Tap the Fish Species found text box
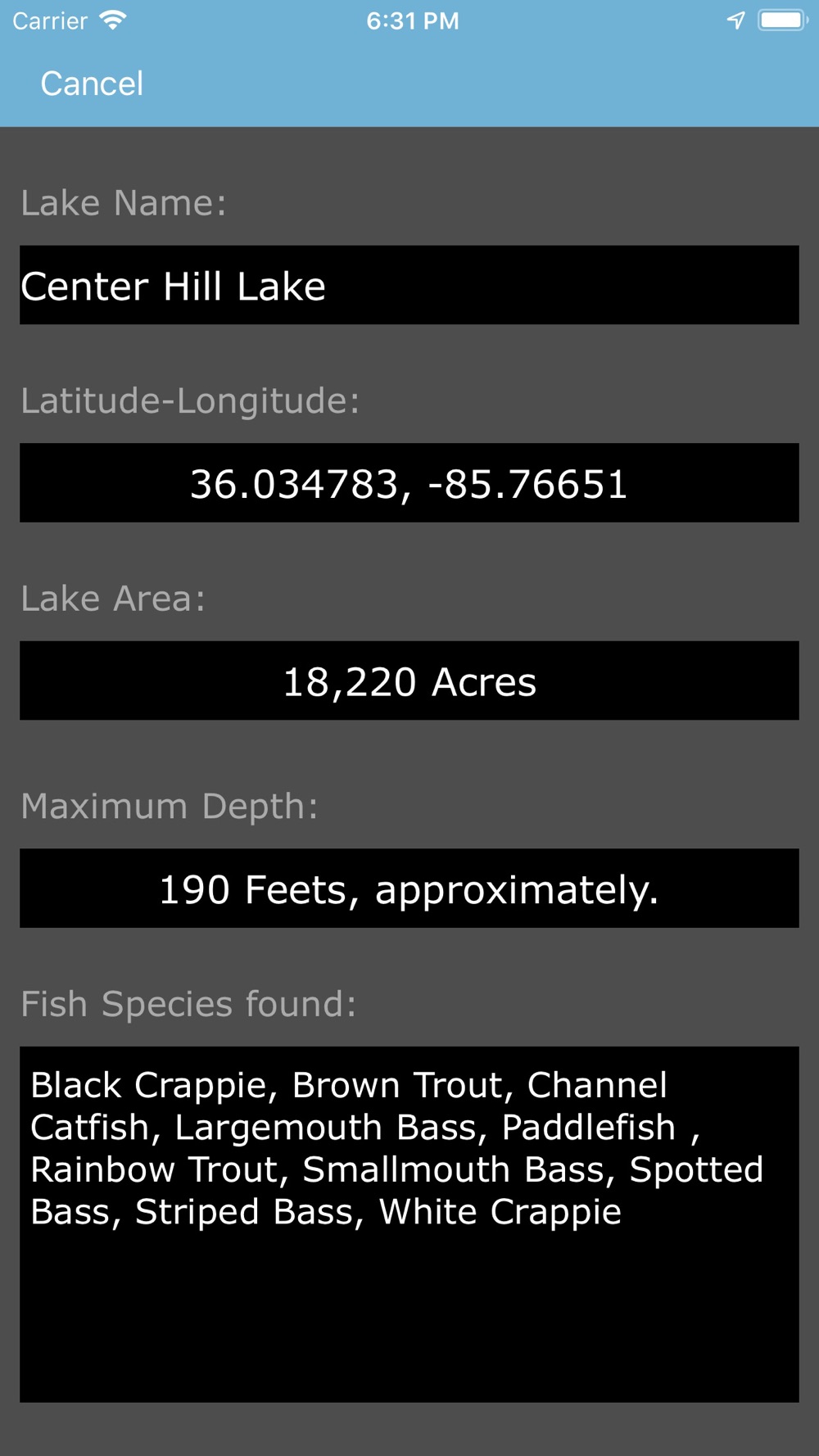 pos(409,1224)
